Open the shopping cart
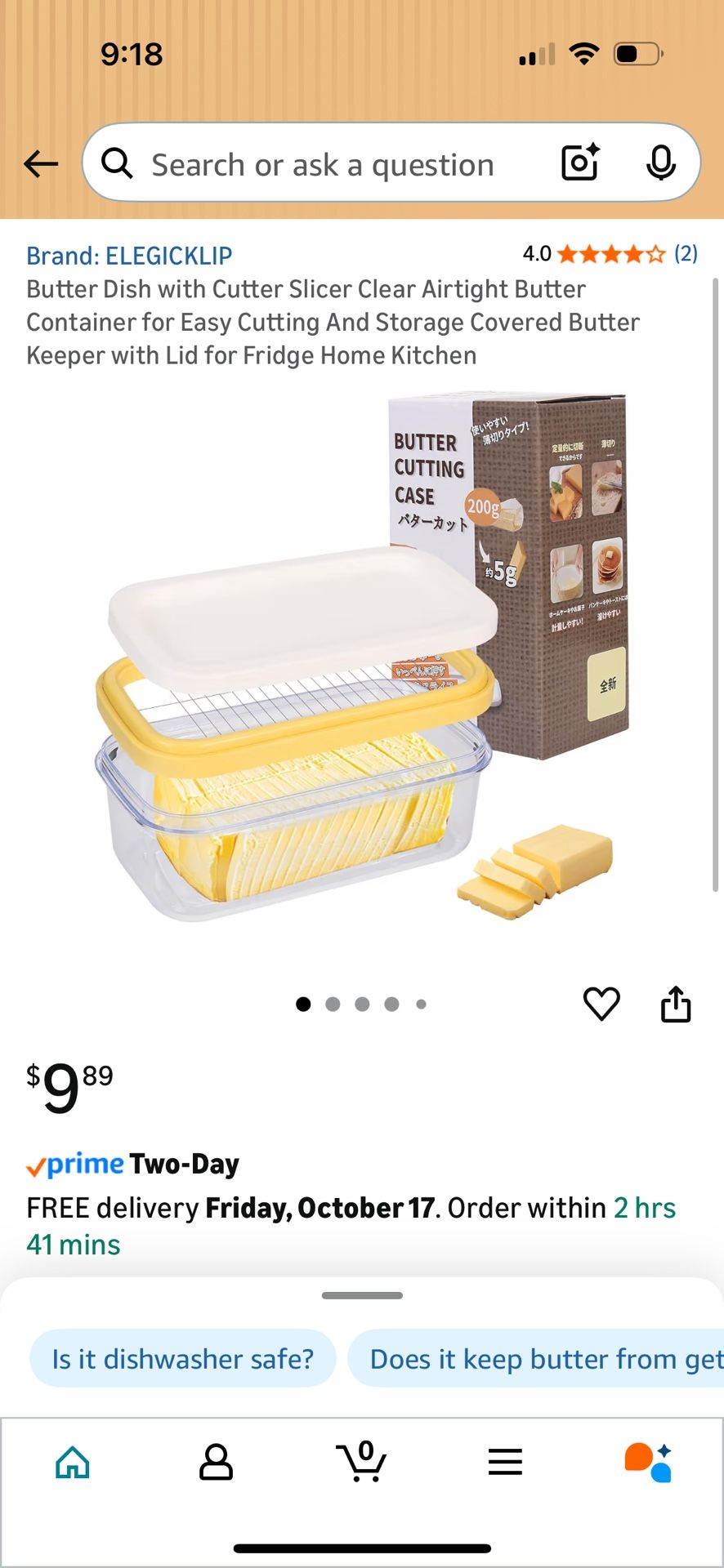 (x=362, y=1462)
